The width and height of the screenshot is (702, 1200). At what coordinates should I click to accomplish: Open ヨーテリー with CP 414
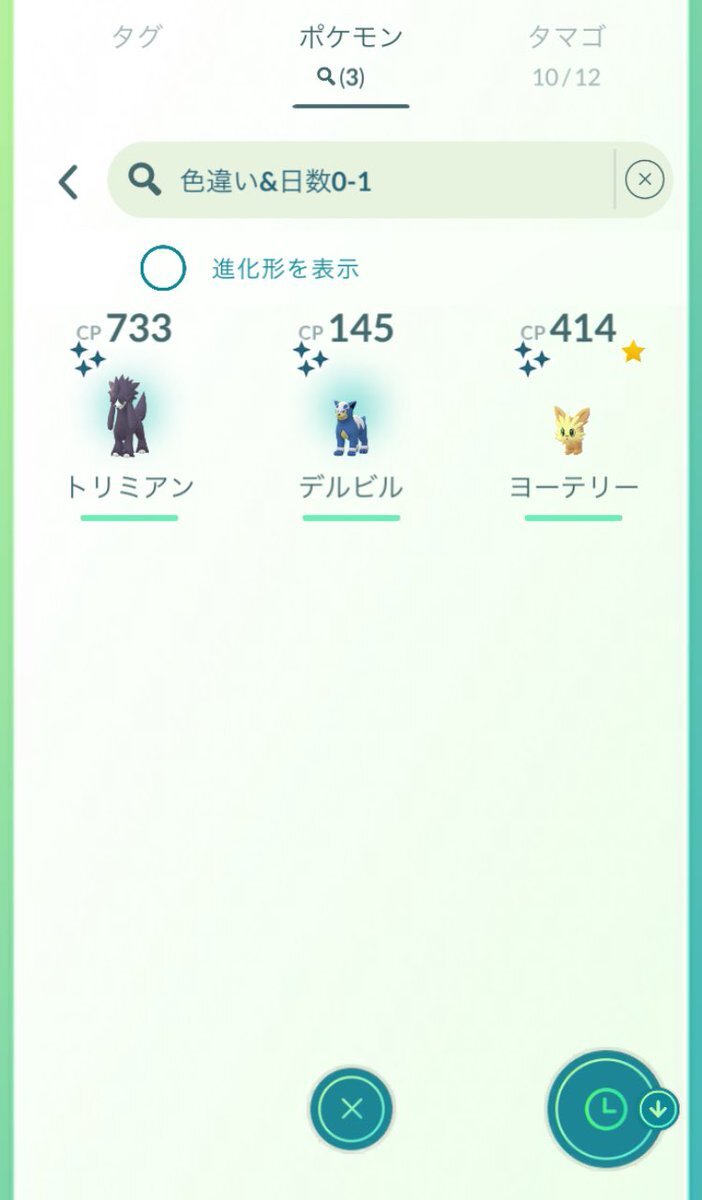(x=573, y=416)
